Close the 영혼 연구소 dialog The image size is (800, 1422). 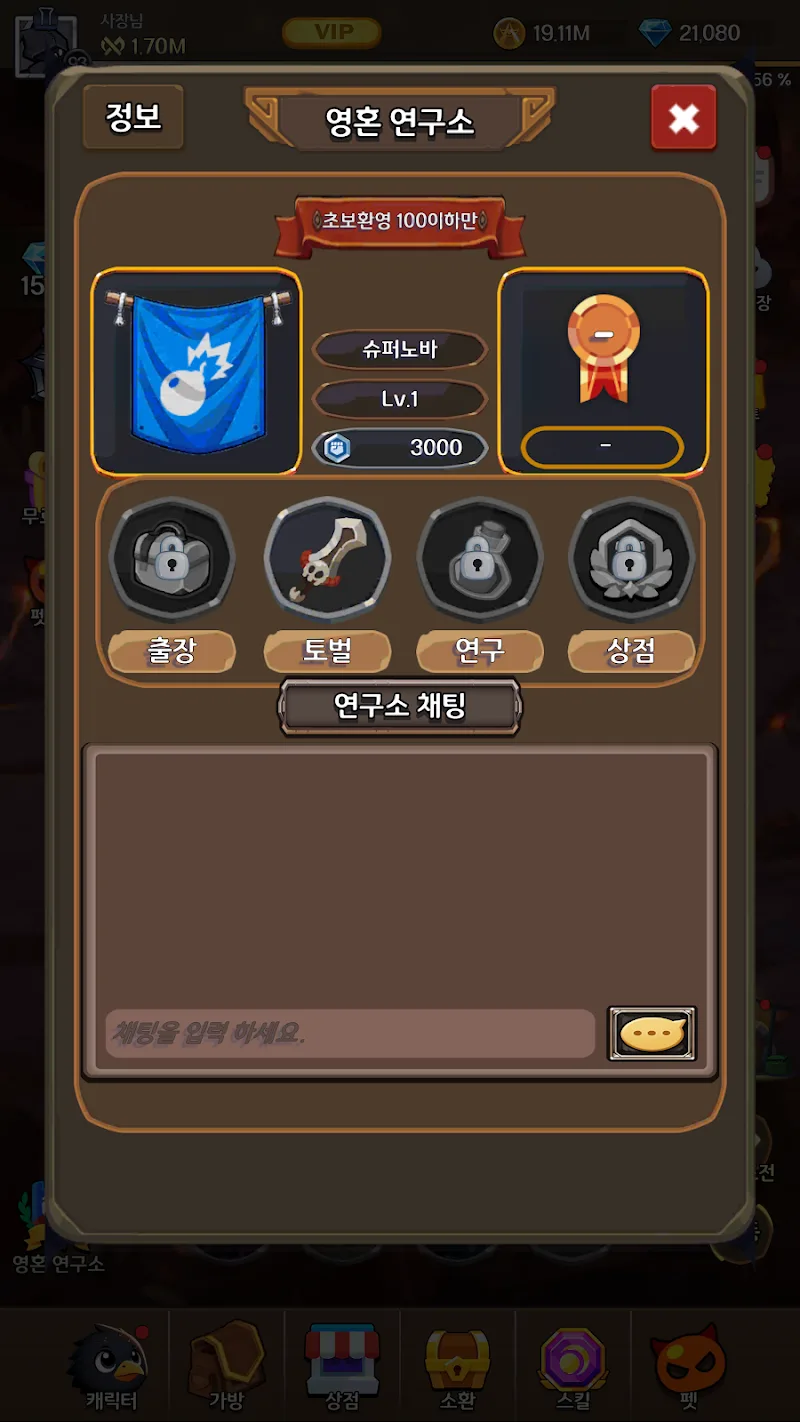683,118
